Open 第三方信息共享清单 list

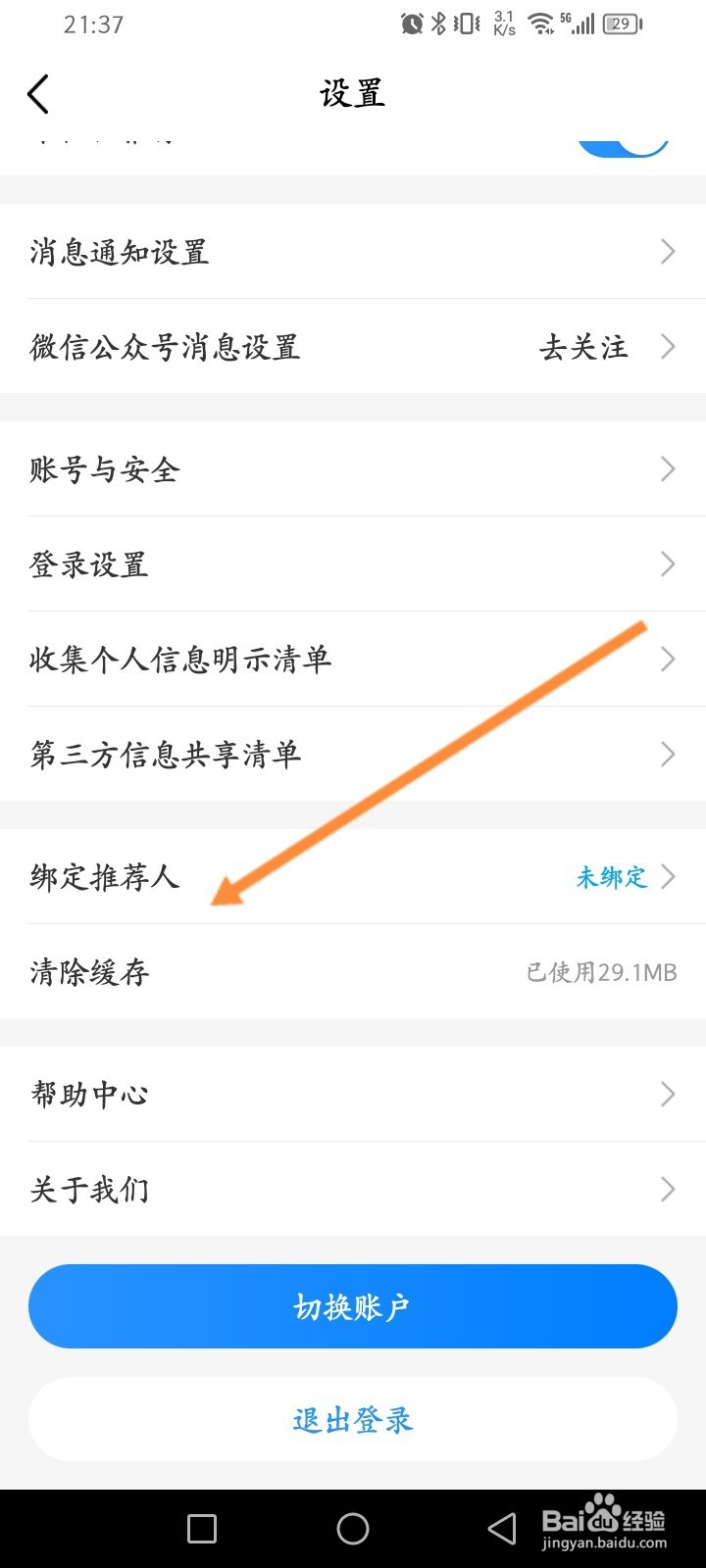point(353,755)
